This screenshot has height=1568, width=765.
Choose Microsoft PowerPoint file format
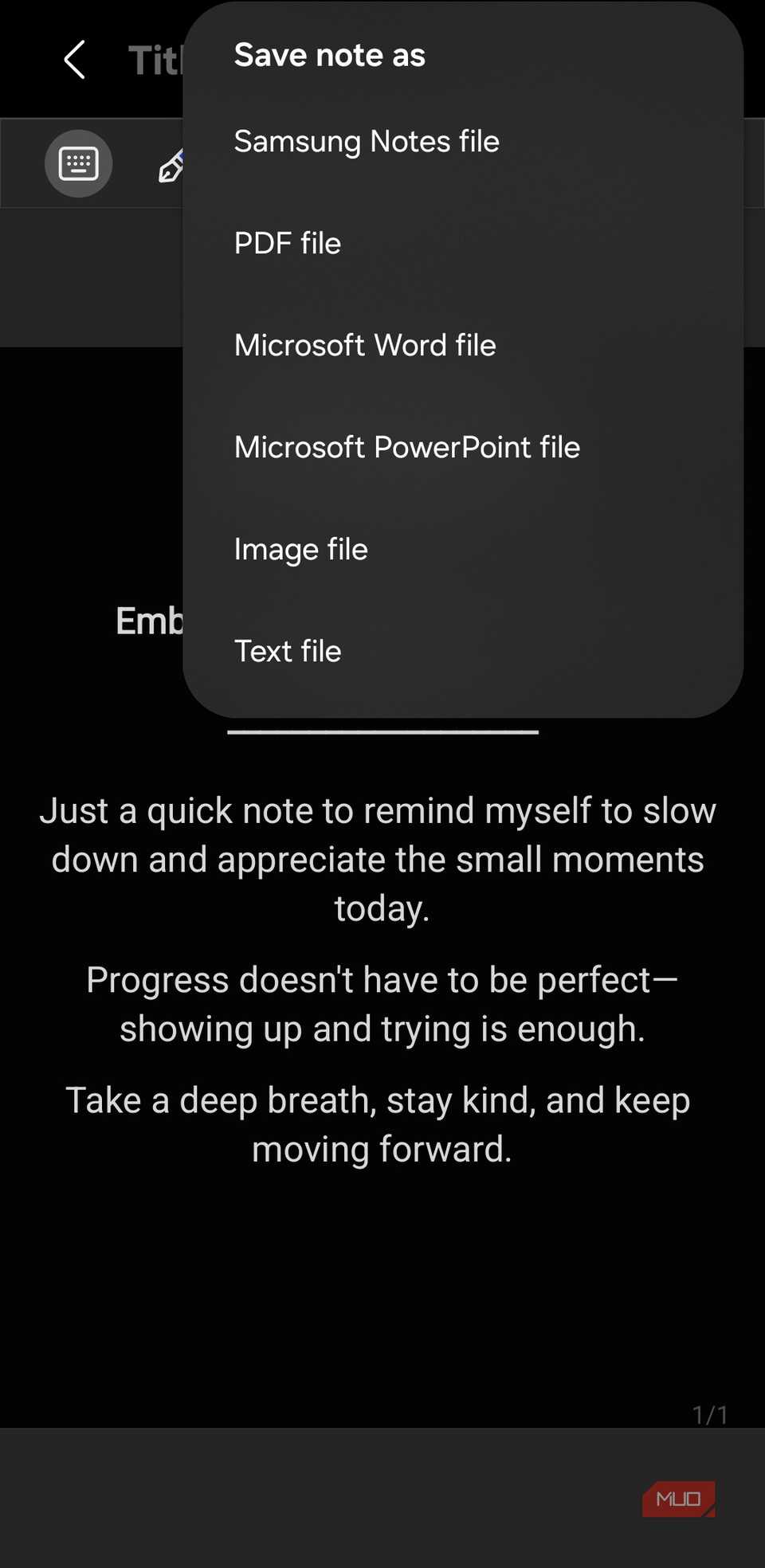pyautogui.click(x=406, y=447)
